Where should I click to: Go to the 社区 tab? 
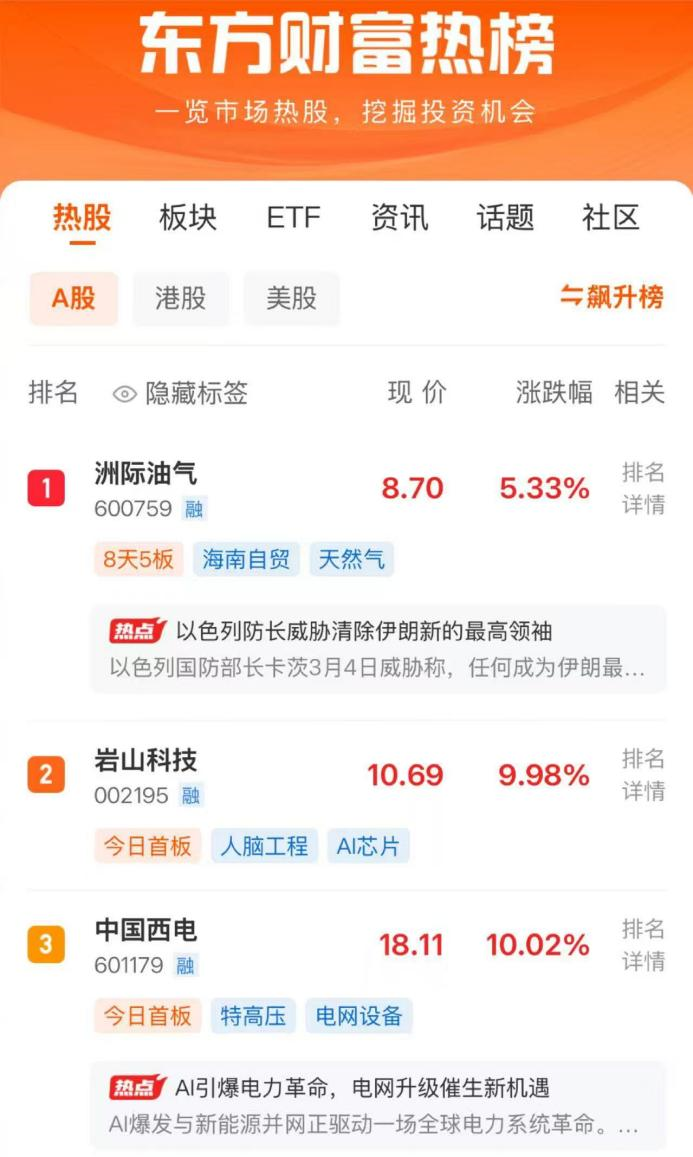pos(610,217)
